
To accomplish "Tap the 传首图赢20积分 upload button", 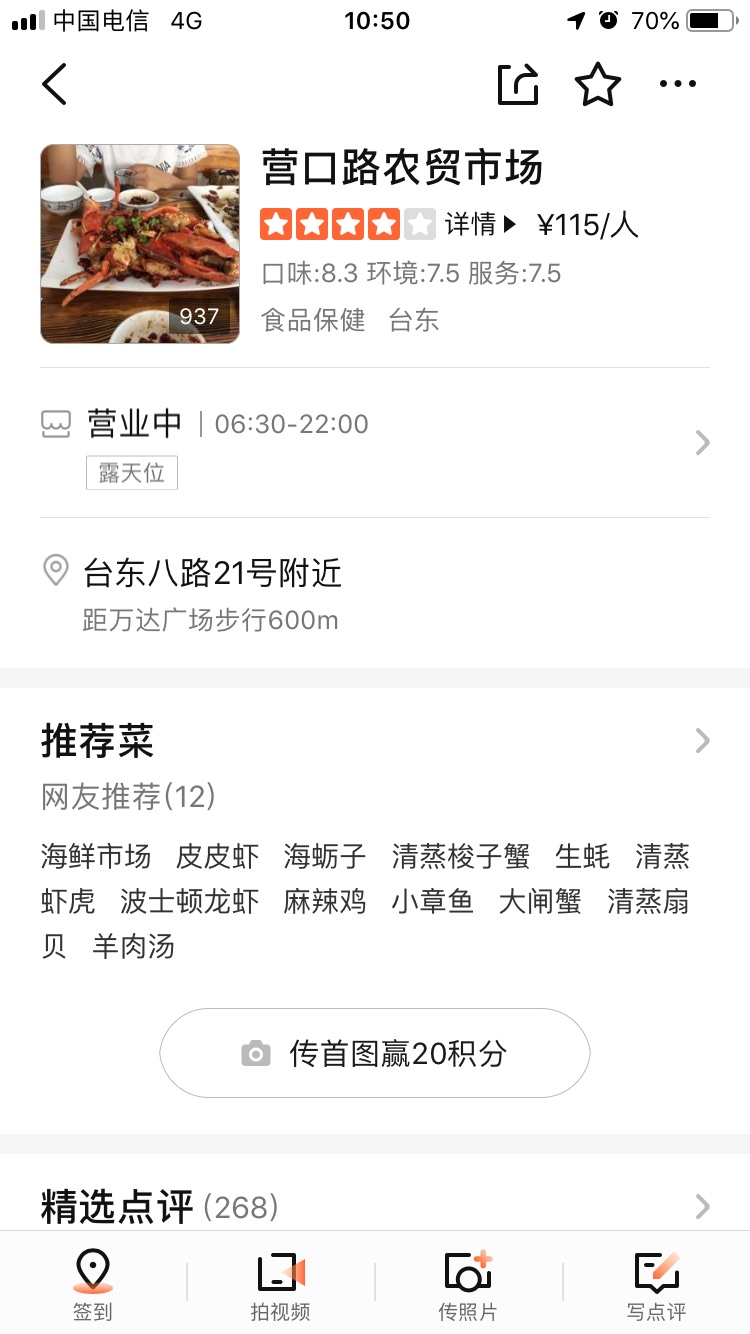I will click(375, 1053).
